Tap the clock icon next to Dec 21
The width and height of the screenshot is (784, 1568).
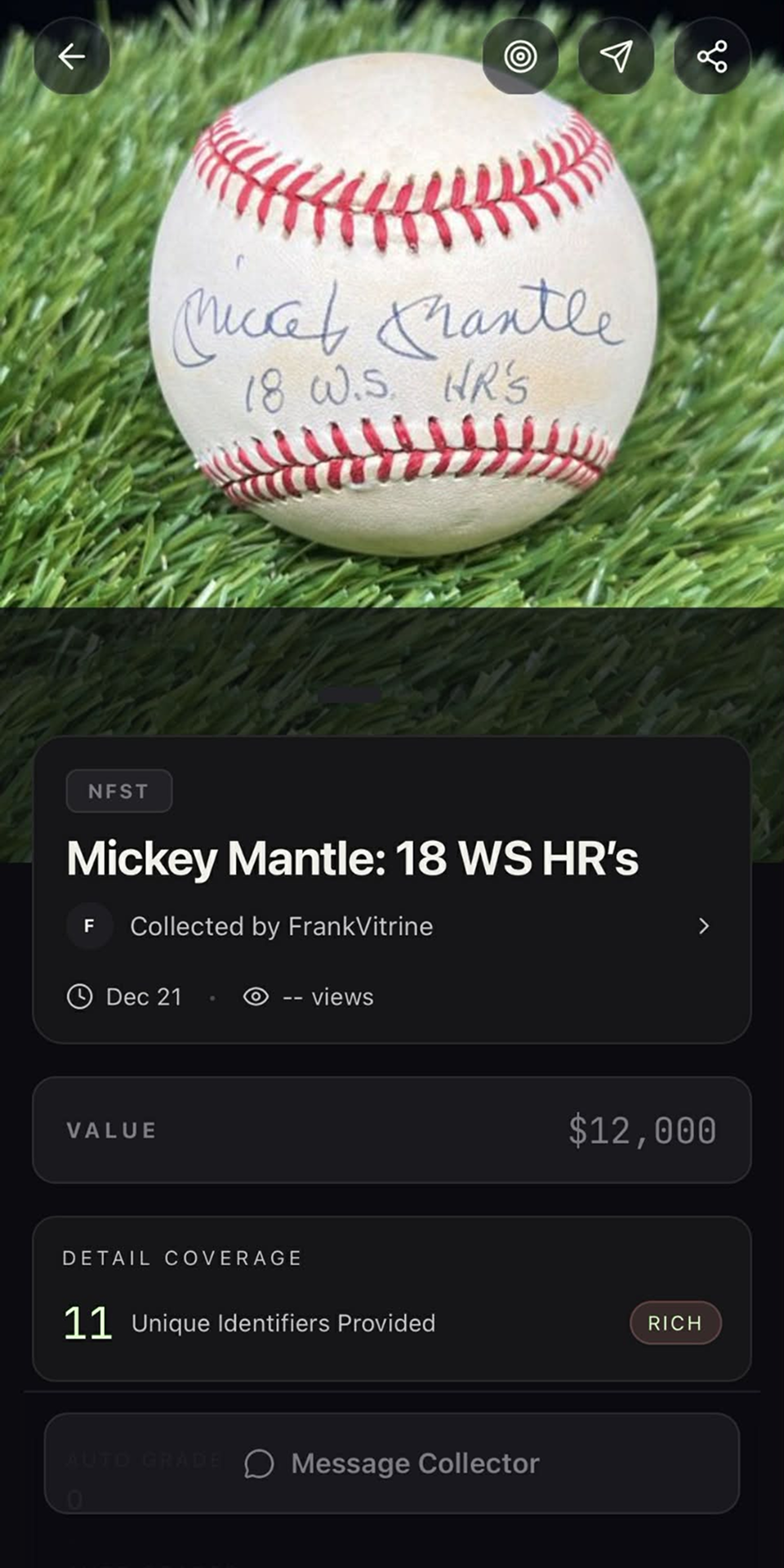[x=82, y=996]
